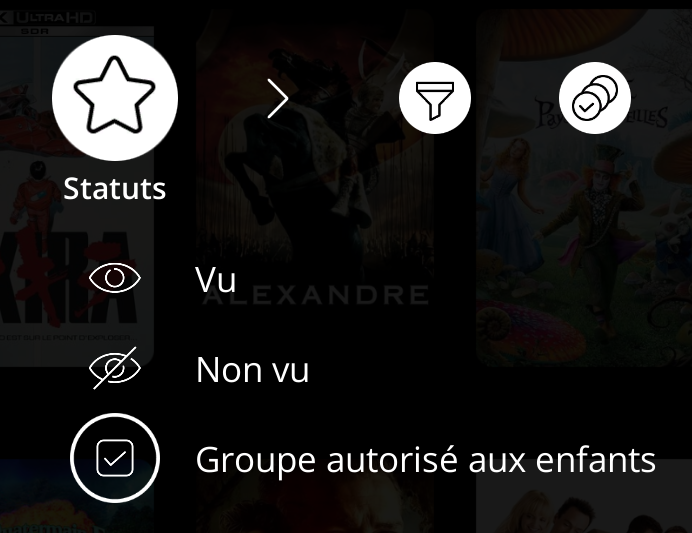Select the Statuts star filter
692x533 pixels.
[x=115, y=98]
